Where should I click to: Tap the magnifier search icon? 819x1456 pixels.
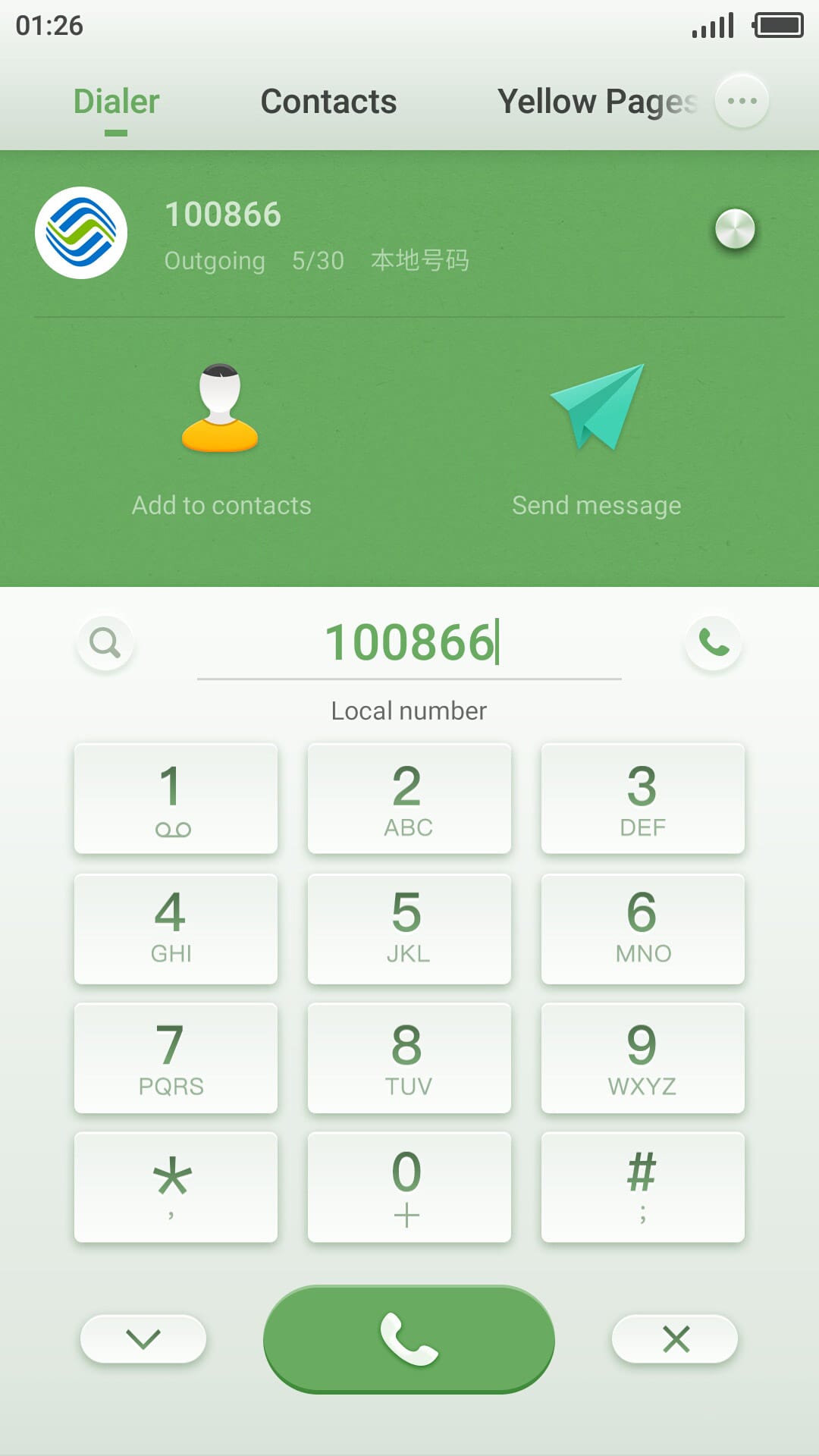pyautogui.click(x=105, y=643)
